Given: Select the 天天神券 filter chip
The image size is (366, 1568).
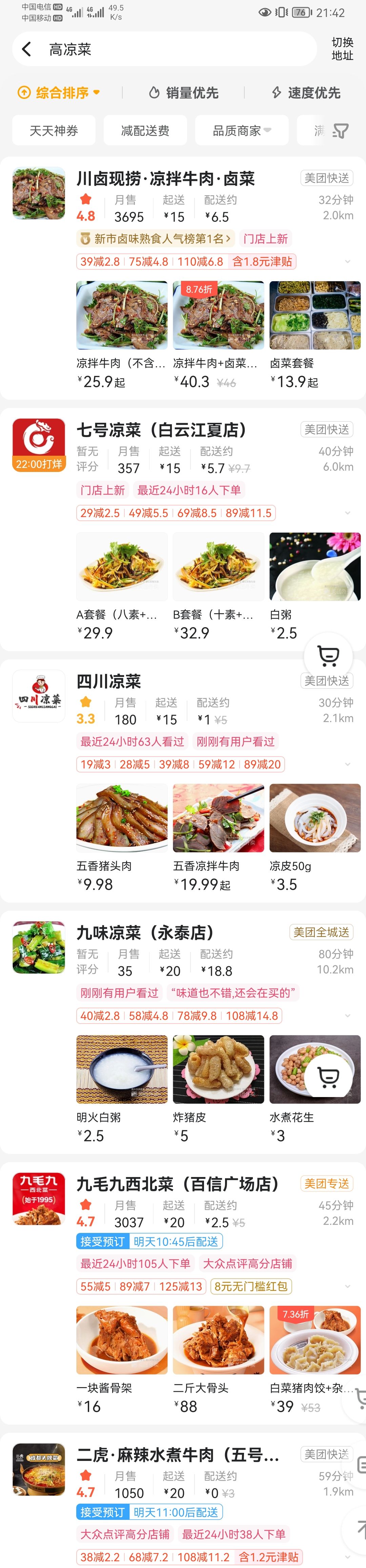Looking at the screenshot, I should tap(54, 130).
